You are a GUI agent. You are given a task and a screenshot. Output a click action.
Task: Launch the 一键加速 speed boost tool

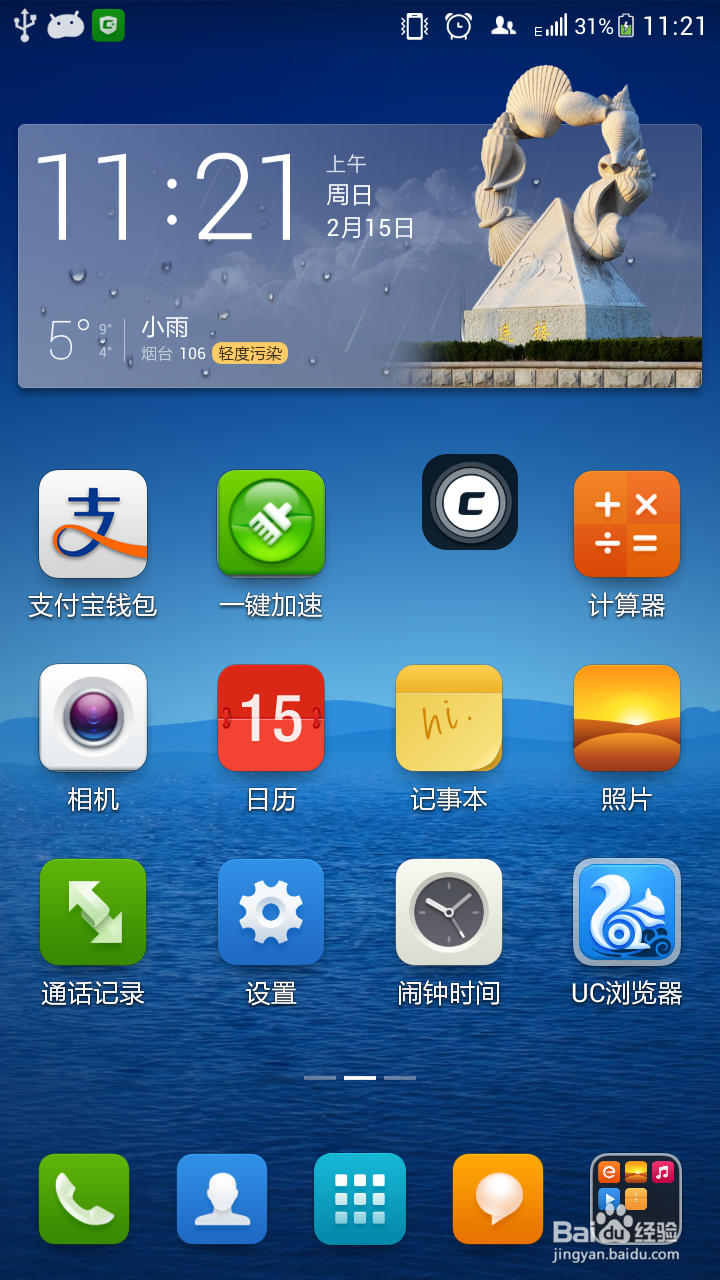271,524
